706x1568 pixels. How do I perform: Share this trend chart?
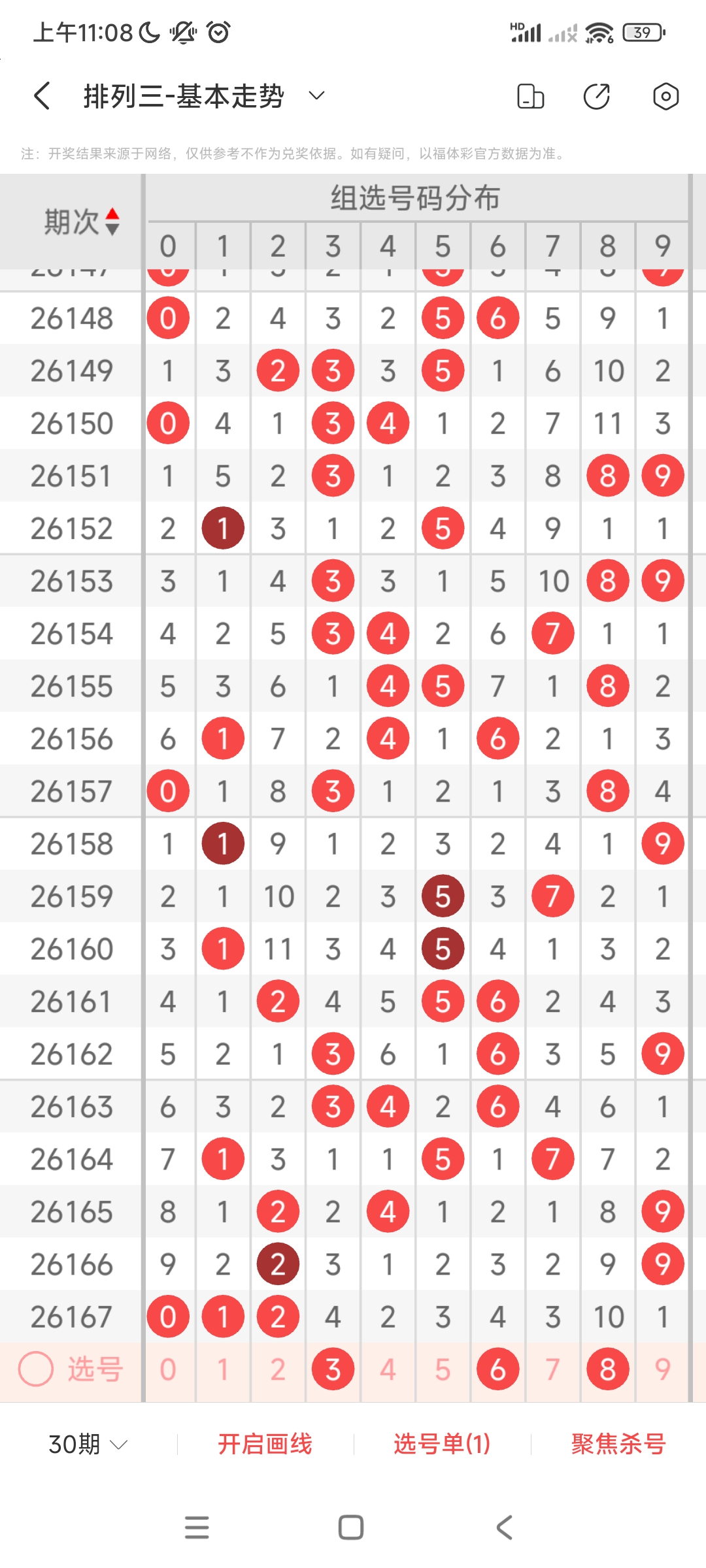597,96
